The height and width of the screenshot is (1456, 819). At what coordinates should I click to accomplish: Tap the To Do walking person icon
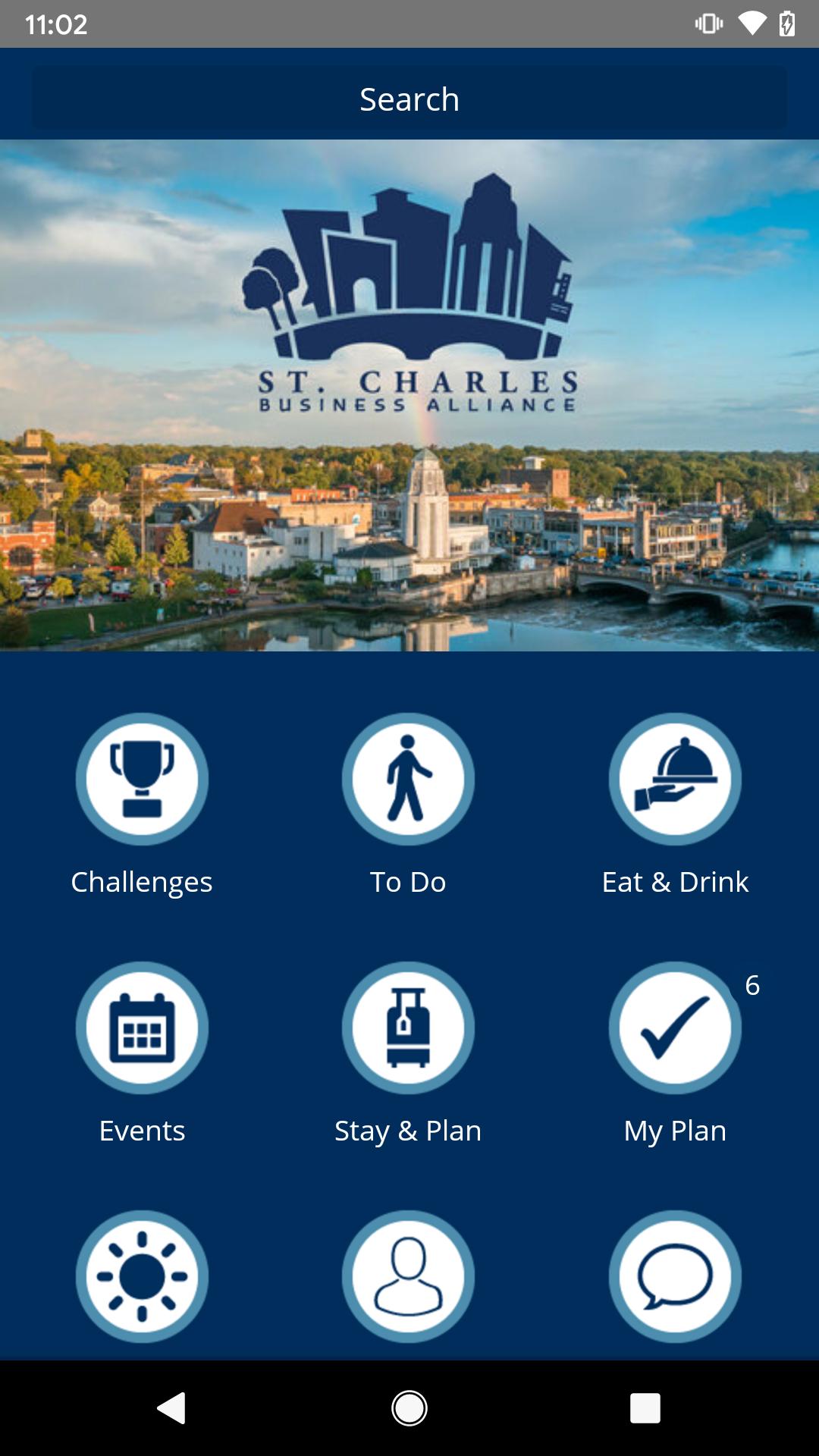(409, 779)
